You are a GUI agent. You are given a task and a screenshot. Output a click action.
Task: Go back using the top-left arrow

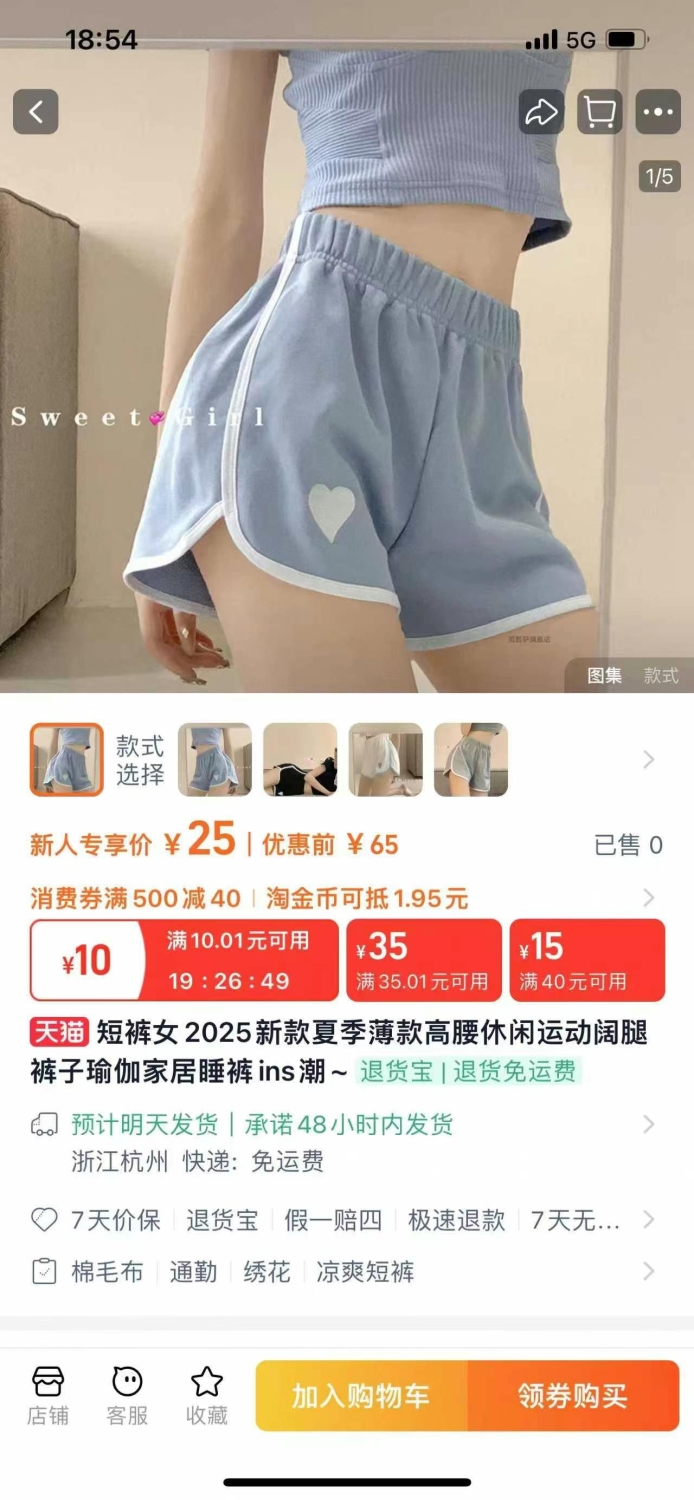pos(36,112)
